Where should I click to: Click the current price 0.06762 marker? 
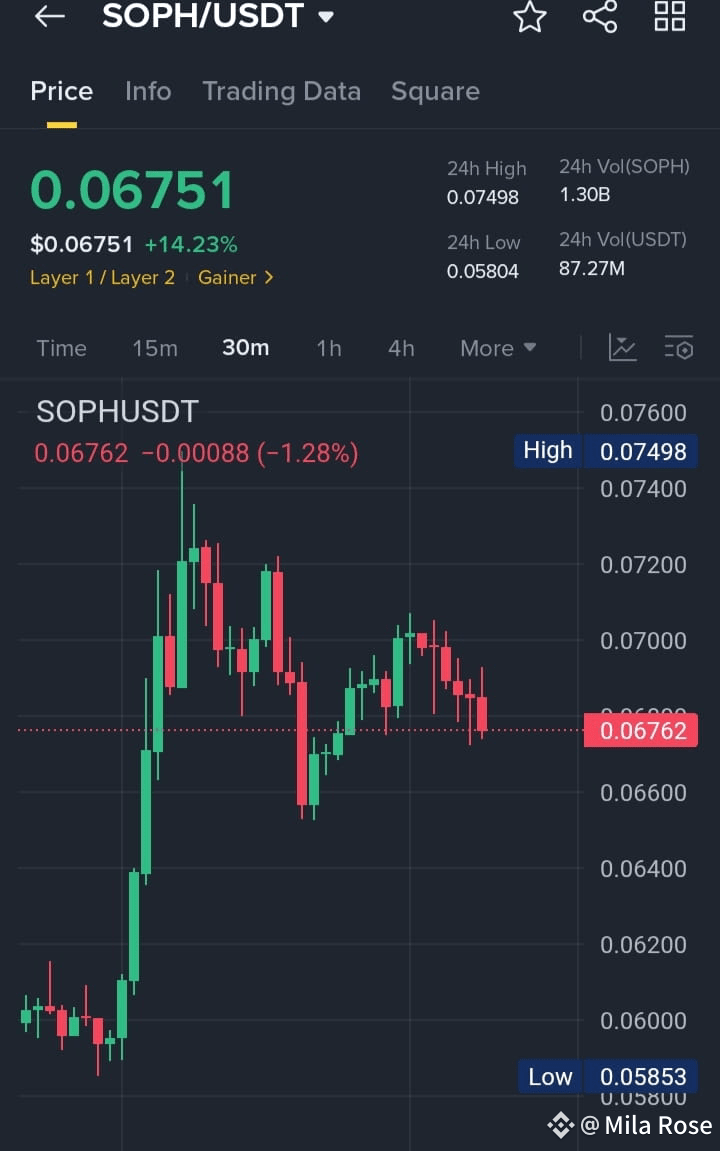click(641, 730)
